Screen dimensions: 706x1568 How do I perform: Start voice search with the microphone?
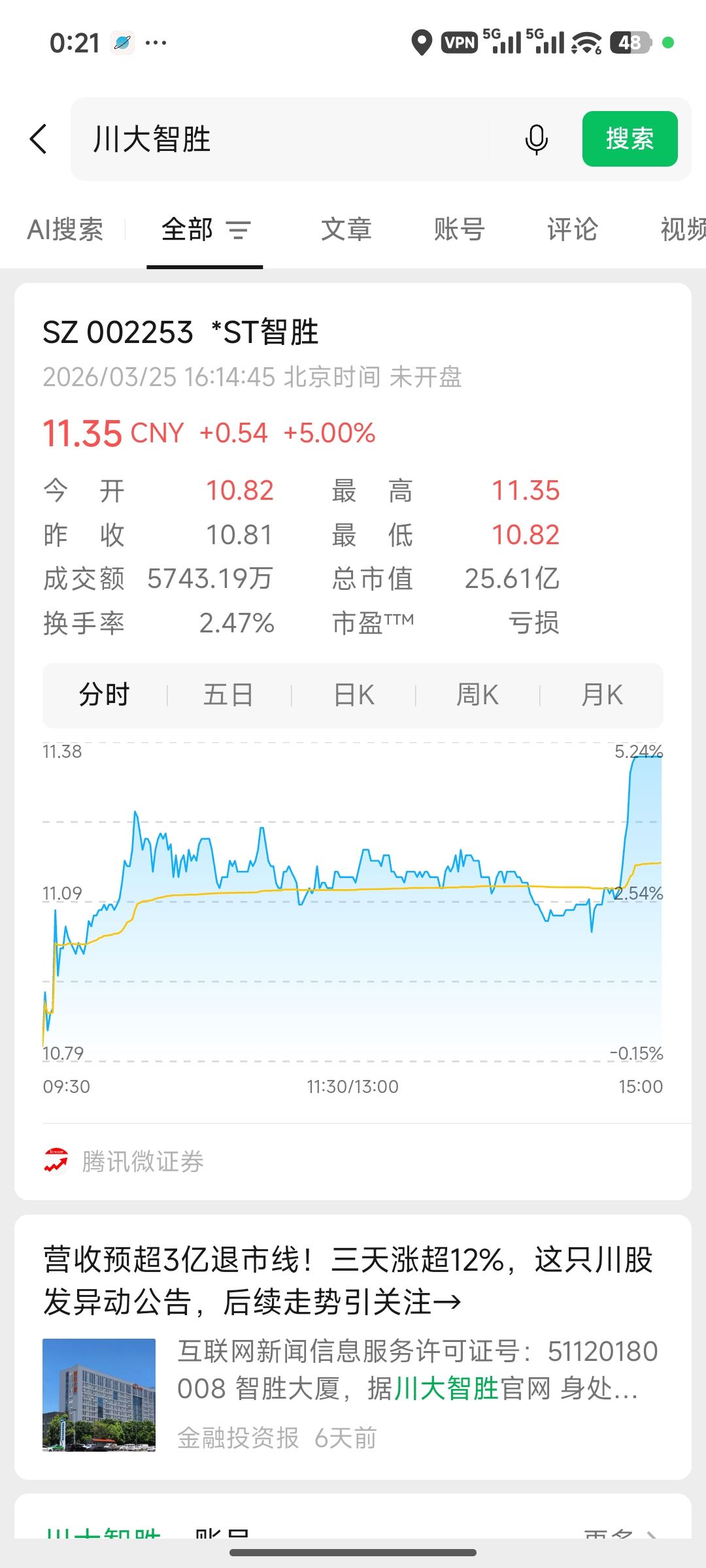(x=537, y=139)
